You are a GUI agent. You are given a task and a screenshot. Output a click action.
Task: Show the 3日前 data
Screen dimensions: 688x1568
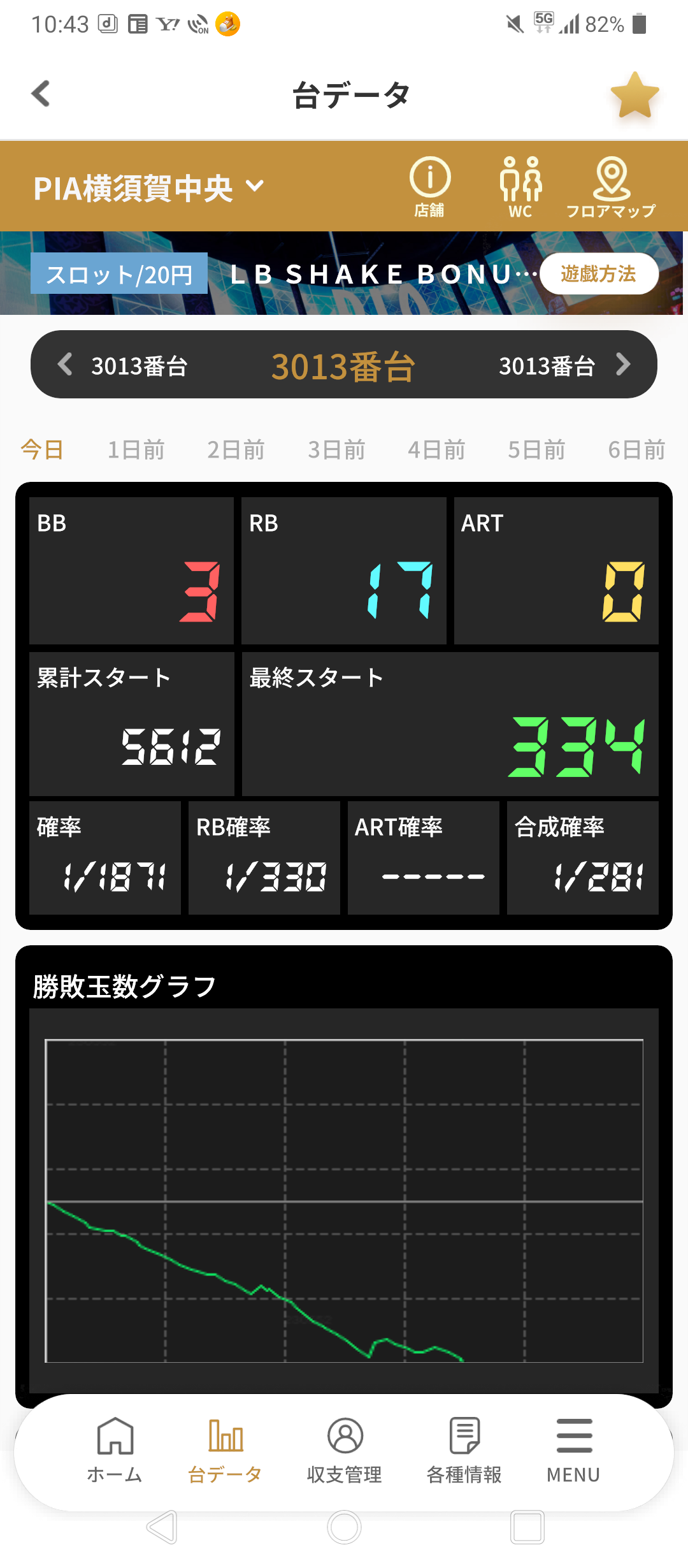(336, 450)
